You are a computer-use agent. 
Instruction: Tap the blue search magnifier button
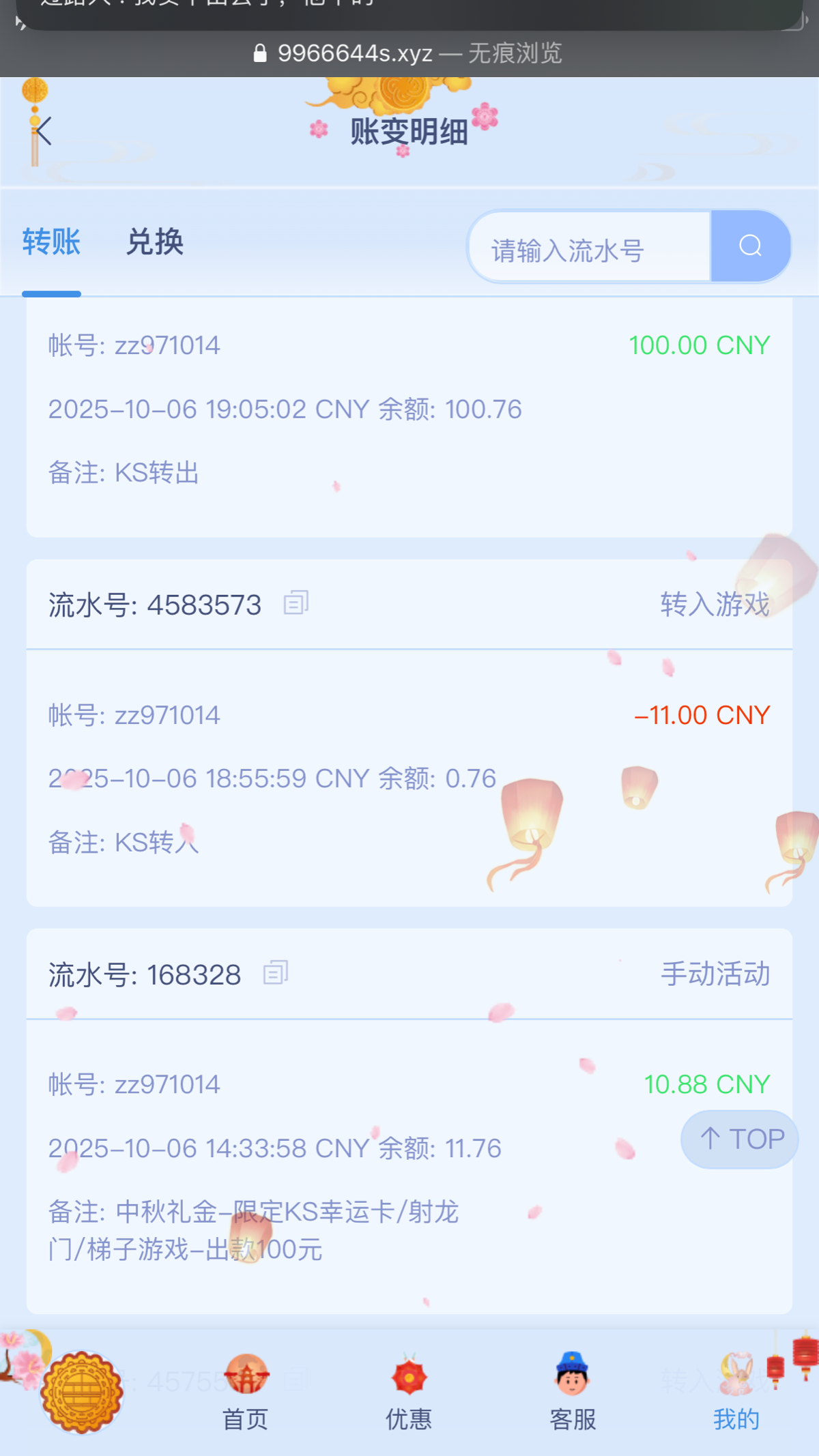[751, 246]
